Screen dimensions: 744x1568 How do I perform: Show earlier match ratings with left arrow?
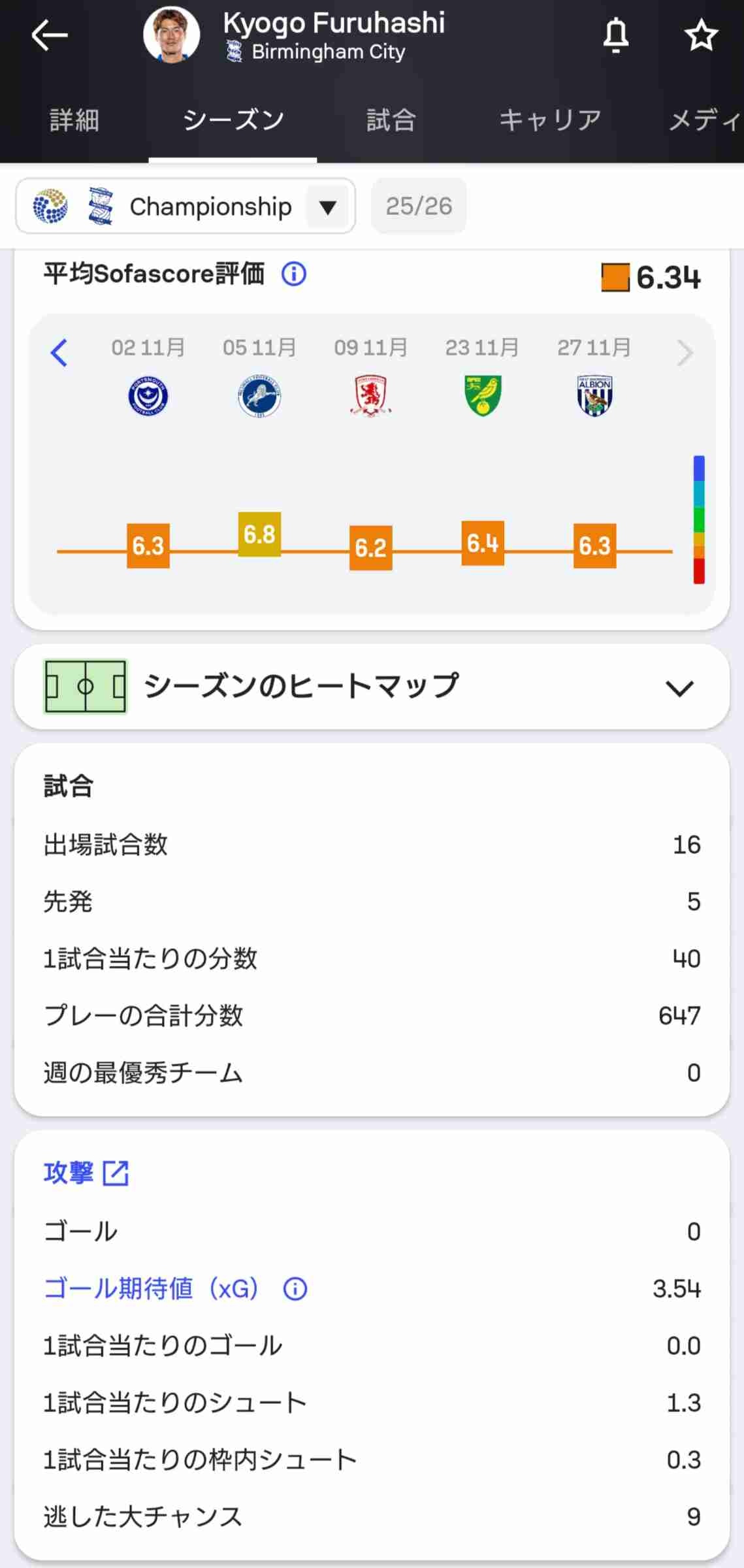[59, 353]
